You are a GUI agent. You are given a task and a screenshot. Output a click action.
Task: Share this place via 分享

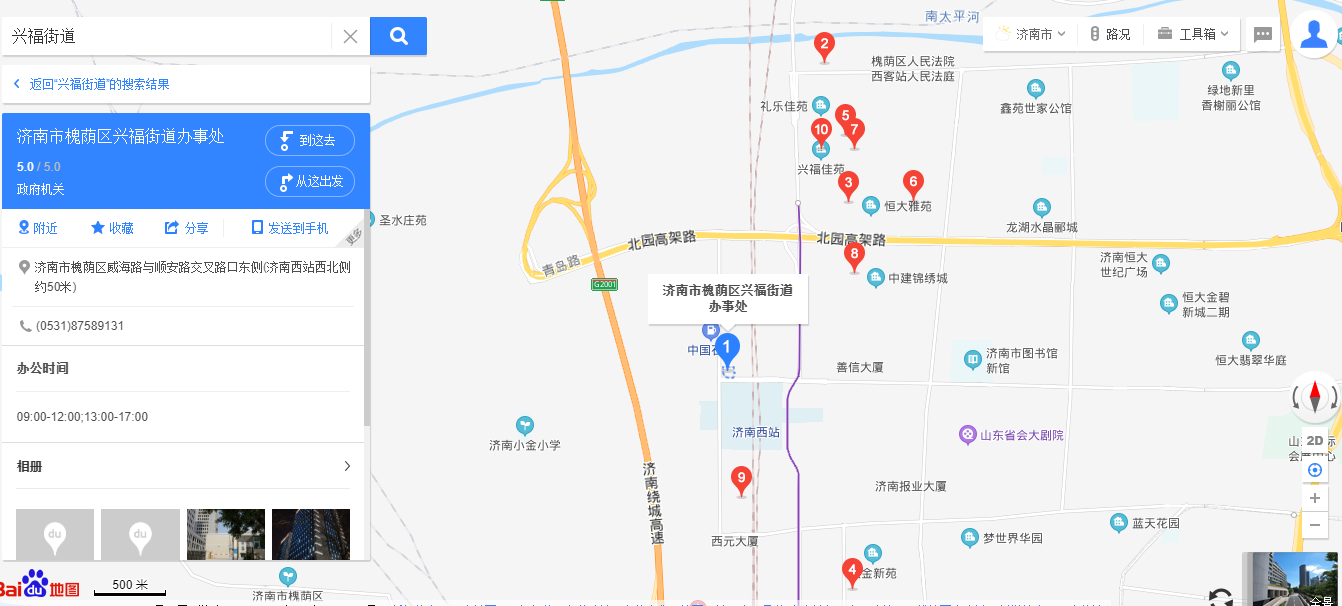tap(186, 228)
